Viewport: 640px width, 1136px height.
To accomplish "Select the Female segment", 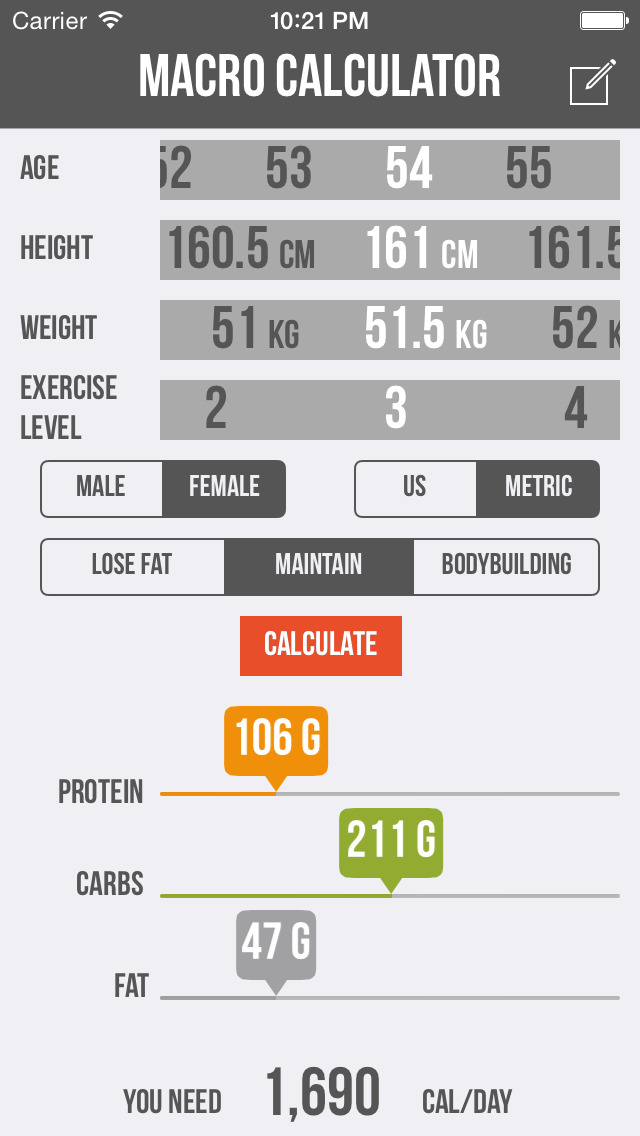I will 224,489.
